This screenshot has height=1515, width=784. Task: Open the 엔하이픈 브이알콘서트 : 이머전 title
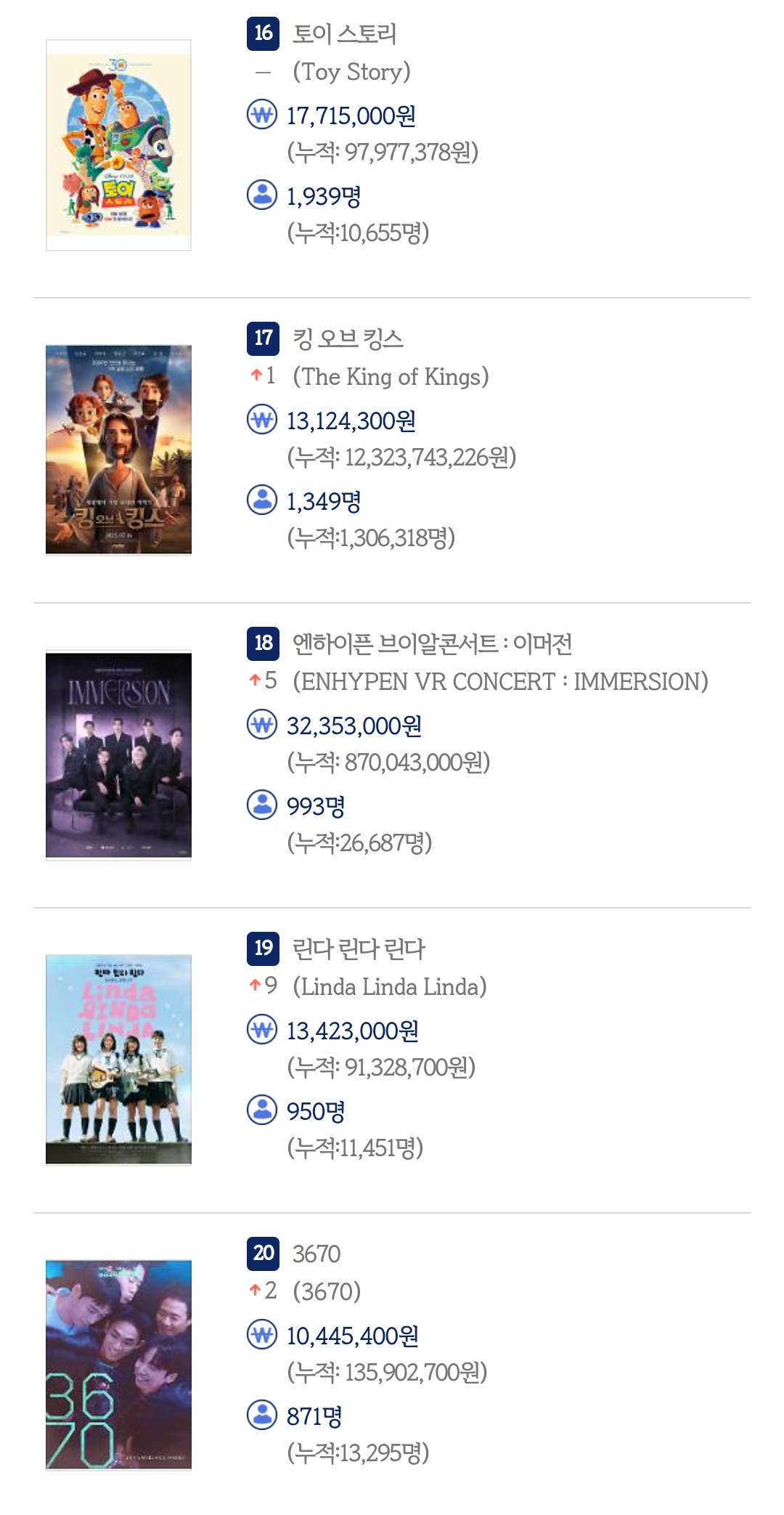[432, 643]
